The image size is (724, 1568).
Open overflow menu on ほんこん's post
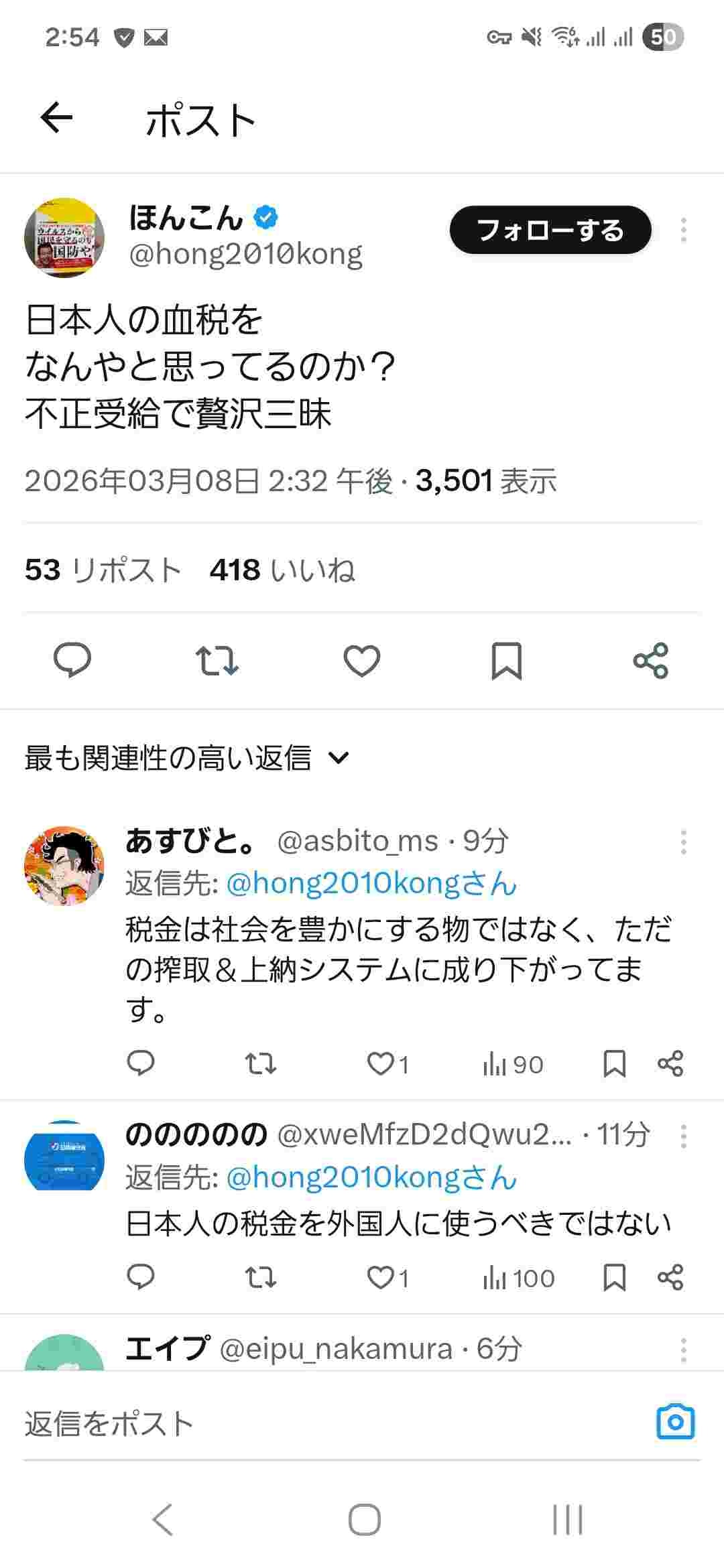[683, 230]
